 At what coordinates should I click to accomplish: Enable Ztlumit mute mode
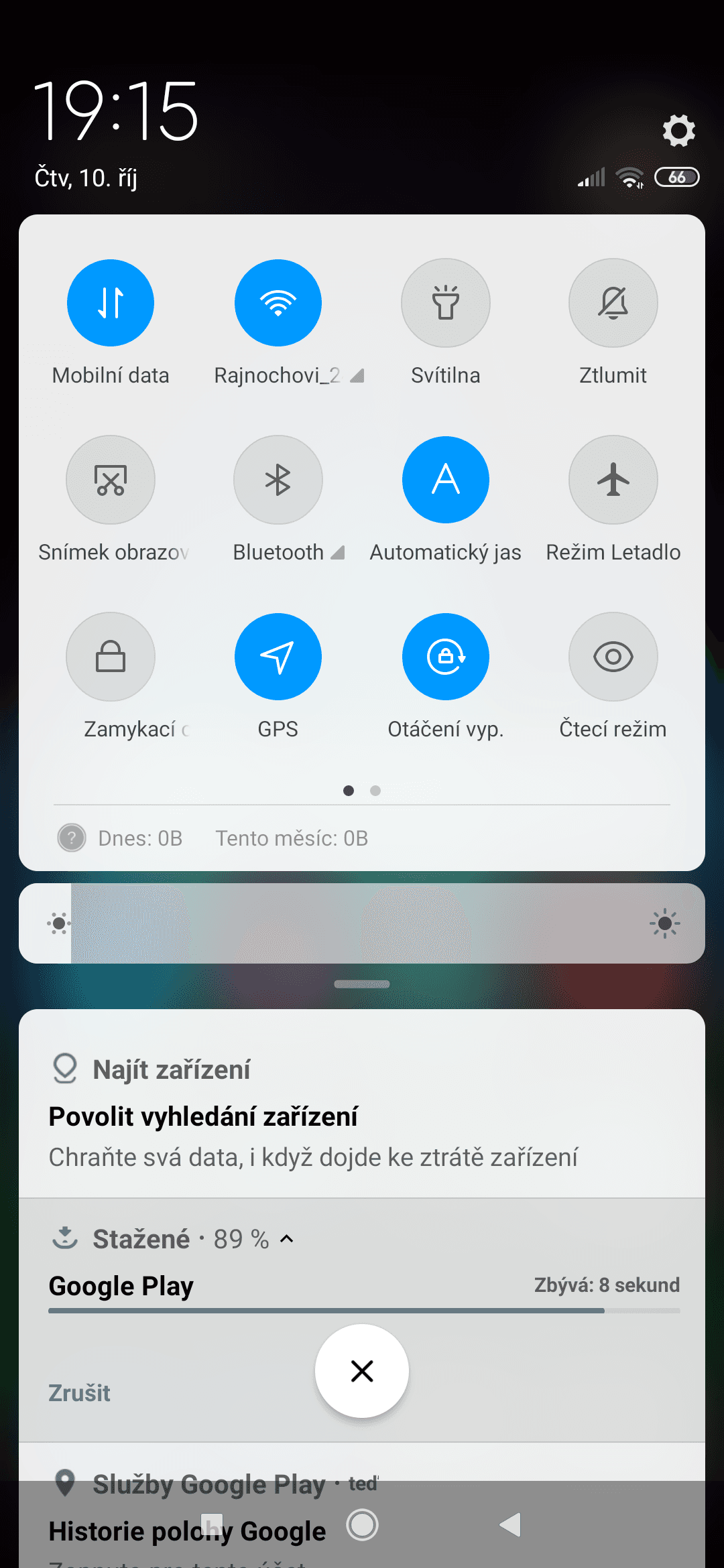613,303
